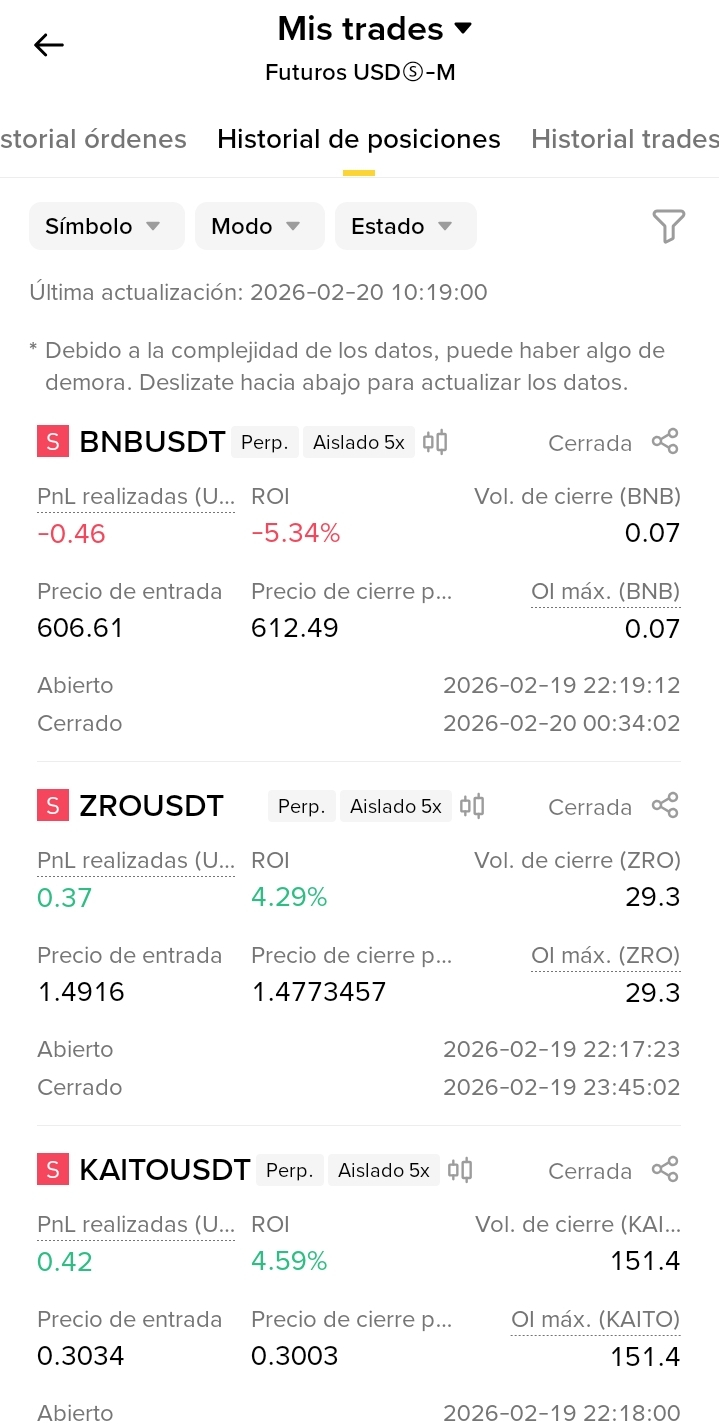Screen dimensions: 719x1424
Task: Open the Modo filter dropdown
Action: pyautogui.click(x=260, y=226)
